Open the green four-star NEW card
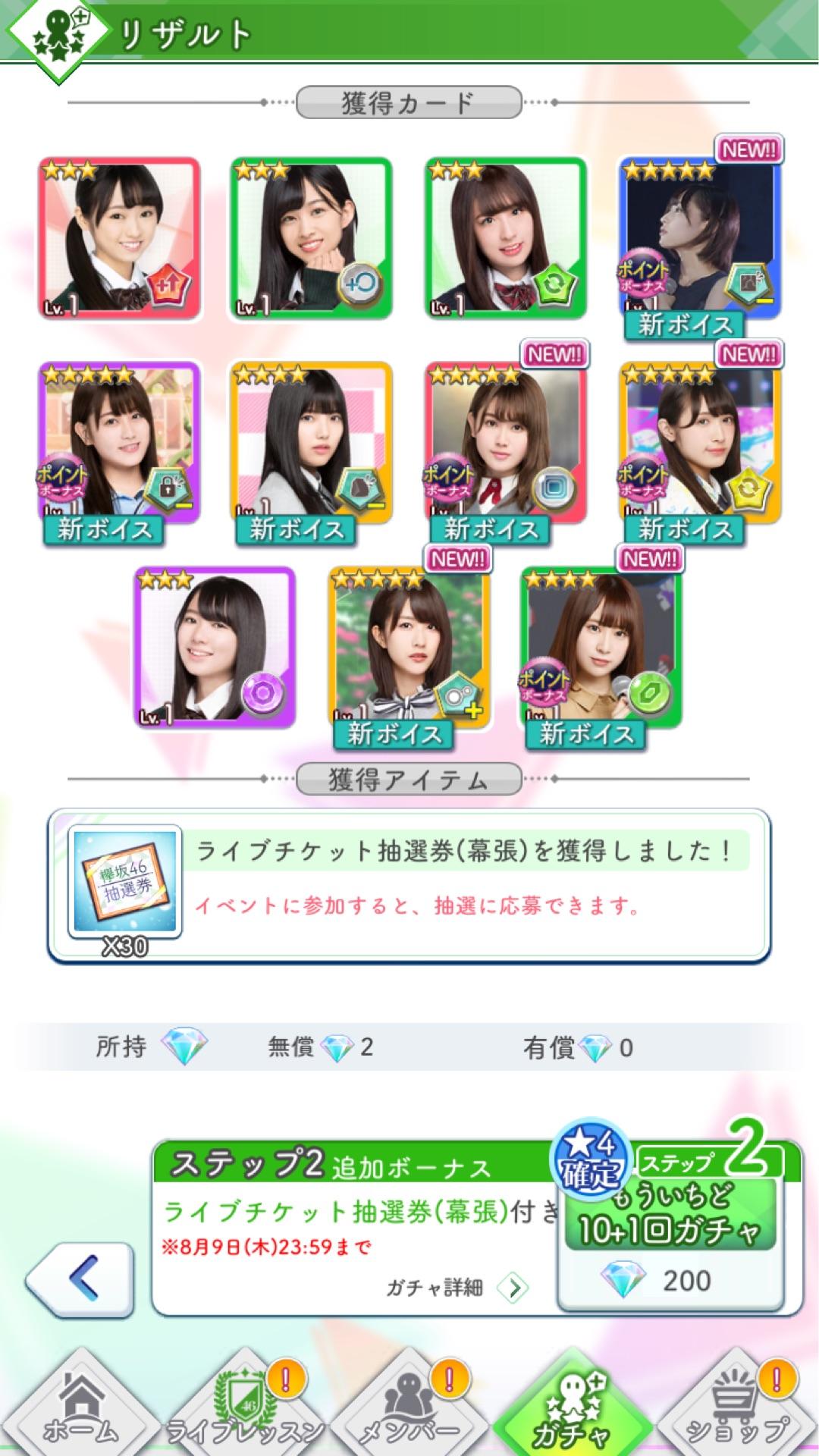Screen dimensions: 819x1456 coord(601,648)
